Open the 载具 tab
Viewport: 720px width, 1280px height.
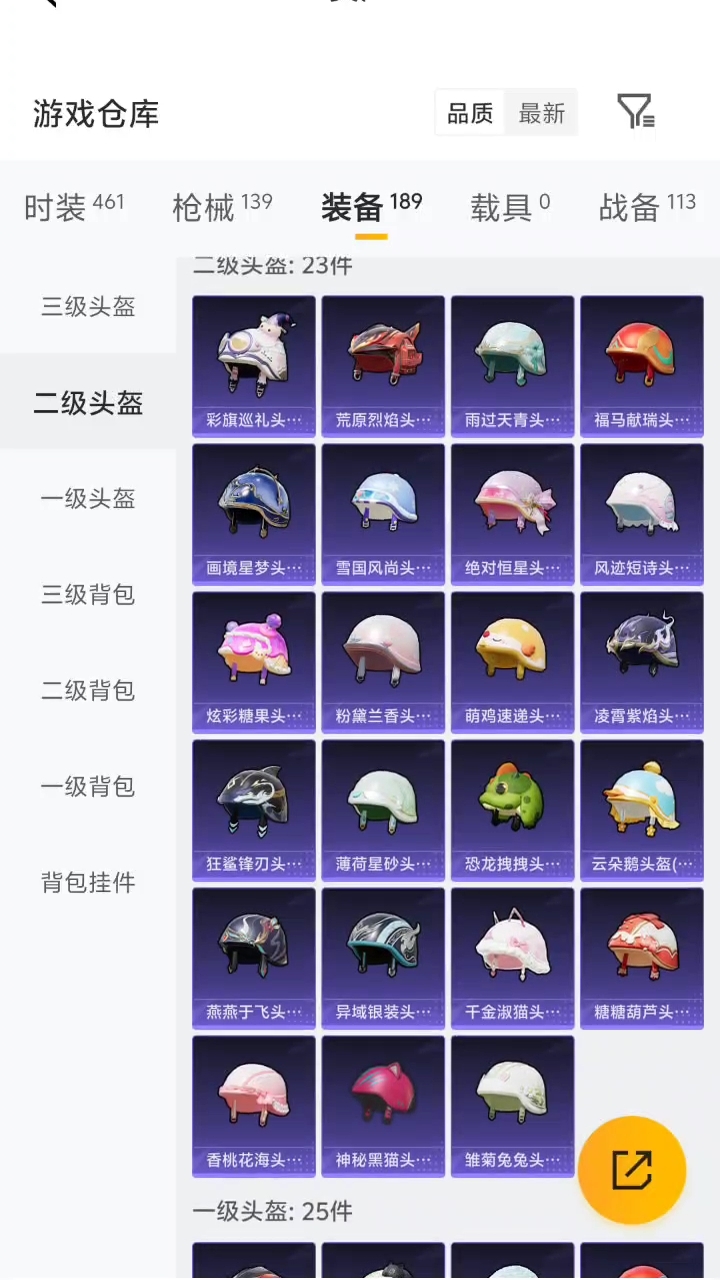coord(510,207)
